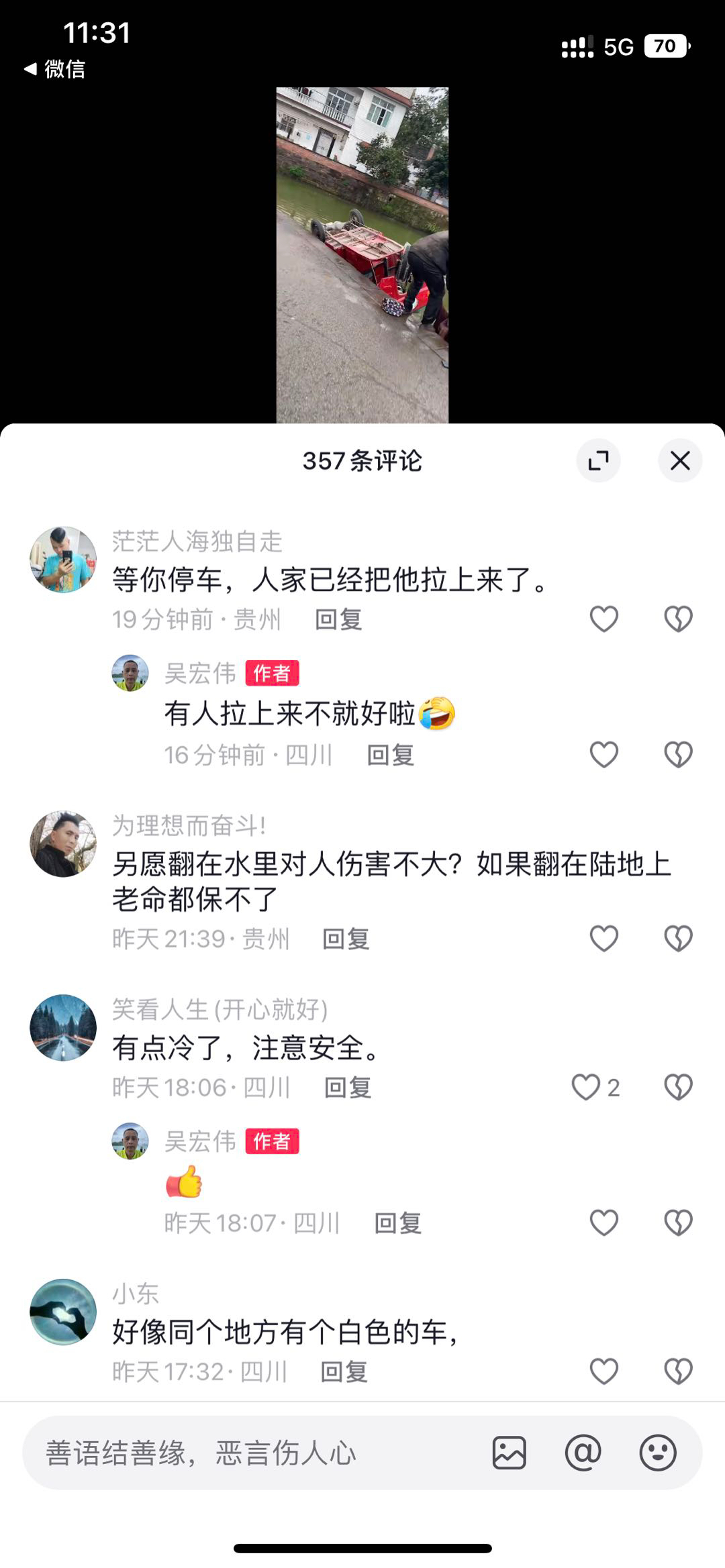Reply to the author's 有人拉上来不就好啦 comment

[x=390, y=755]
